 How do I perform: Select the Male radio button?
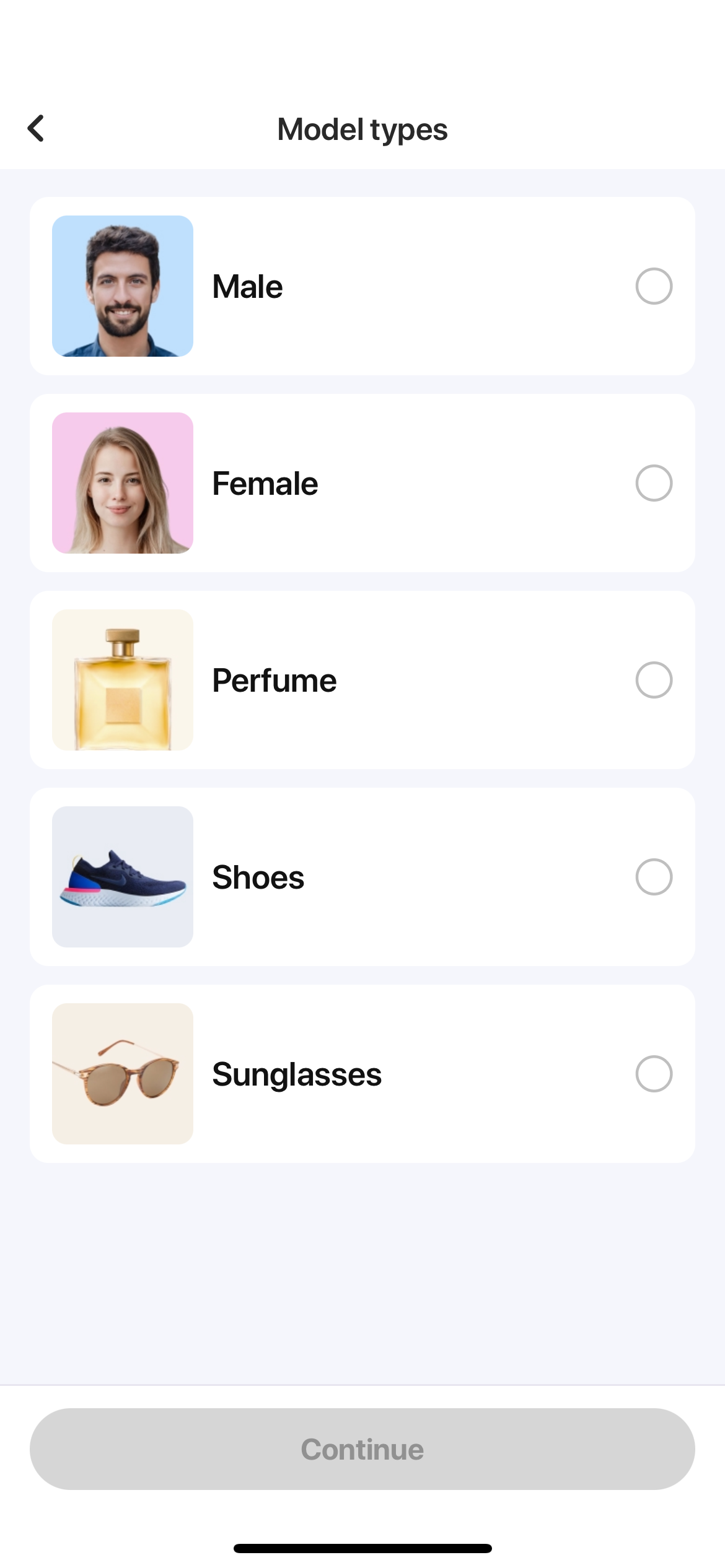pyautogui.click(x=654, y=286)
